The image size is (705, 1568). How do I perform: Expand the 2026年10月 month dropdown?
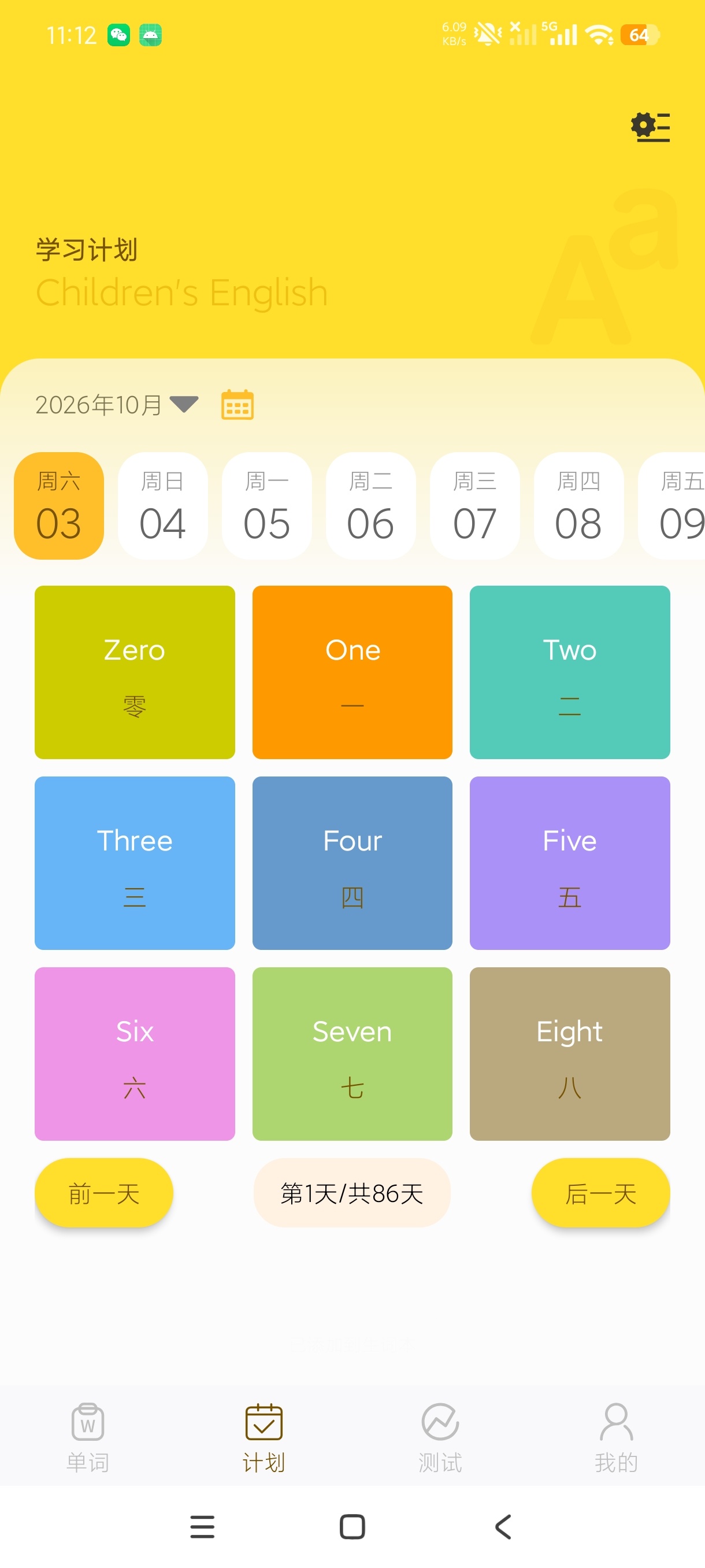coord(117,405)
